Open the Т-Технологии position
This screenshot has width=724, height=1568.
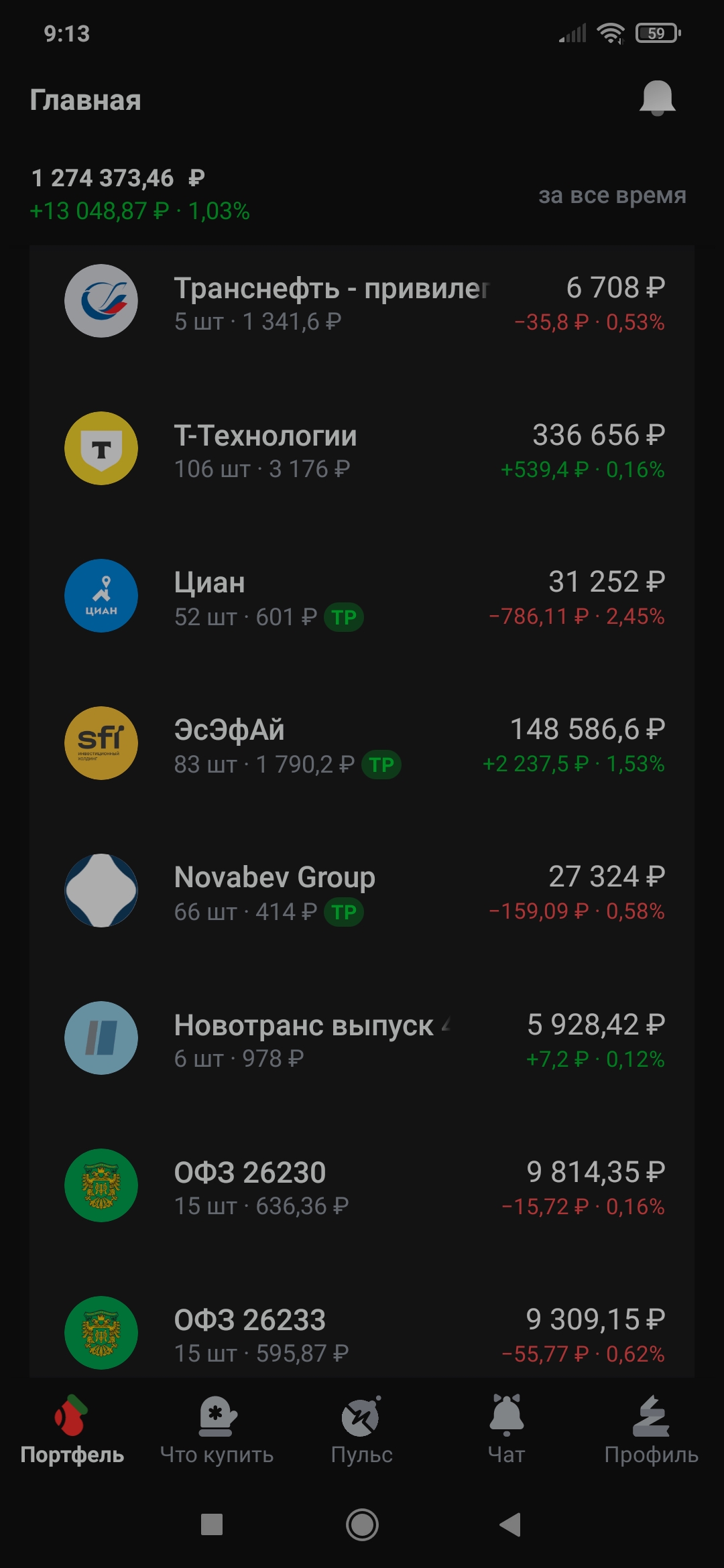362,450
